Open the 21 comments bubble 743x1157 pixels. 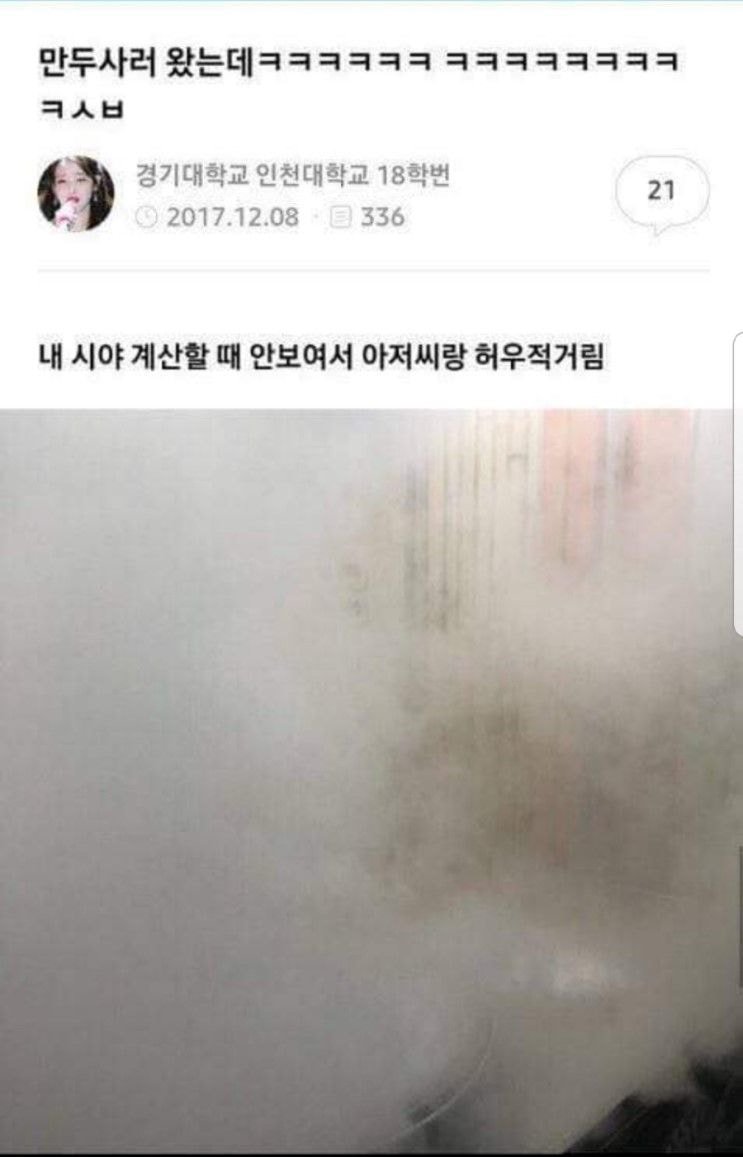pyautogui.click(x=662, y=191)
